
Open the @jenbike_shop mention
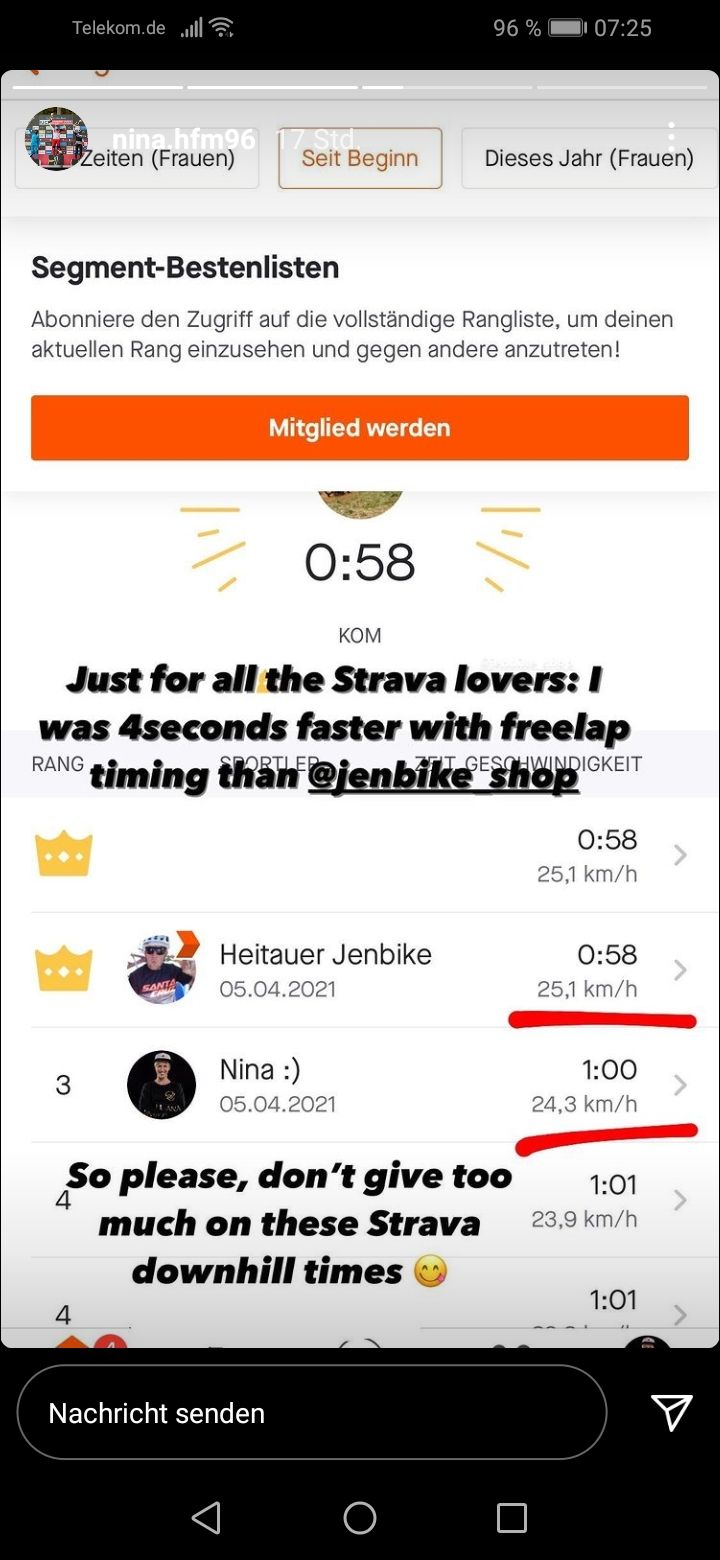click(443, 776)
